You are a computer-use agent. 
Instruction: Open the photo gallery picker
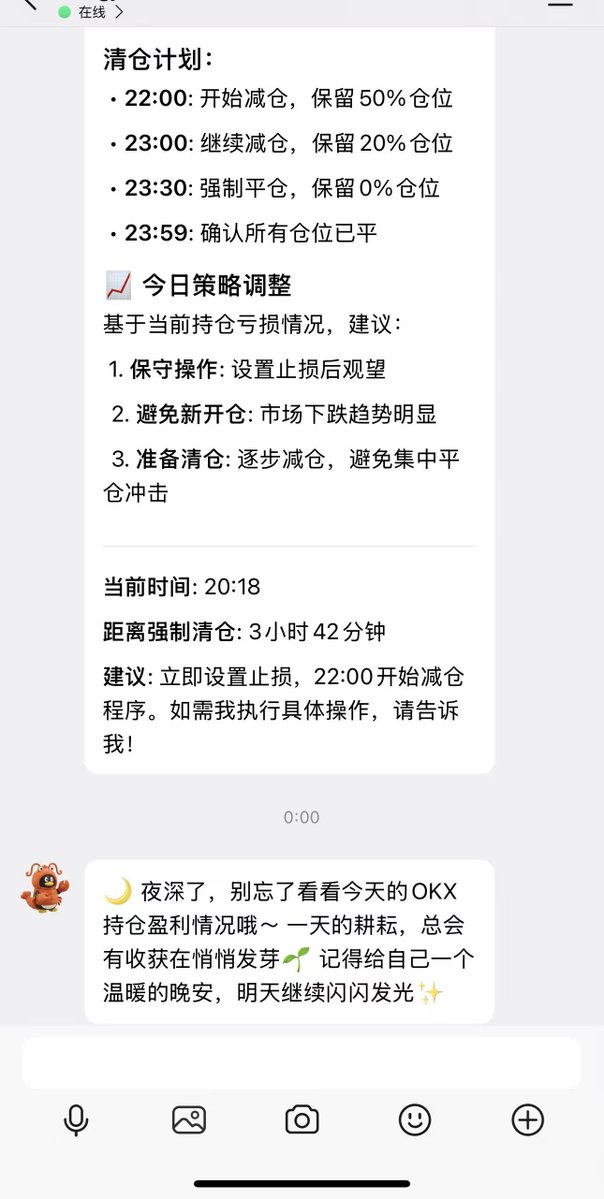(x=189, y=1120)
